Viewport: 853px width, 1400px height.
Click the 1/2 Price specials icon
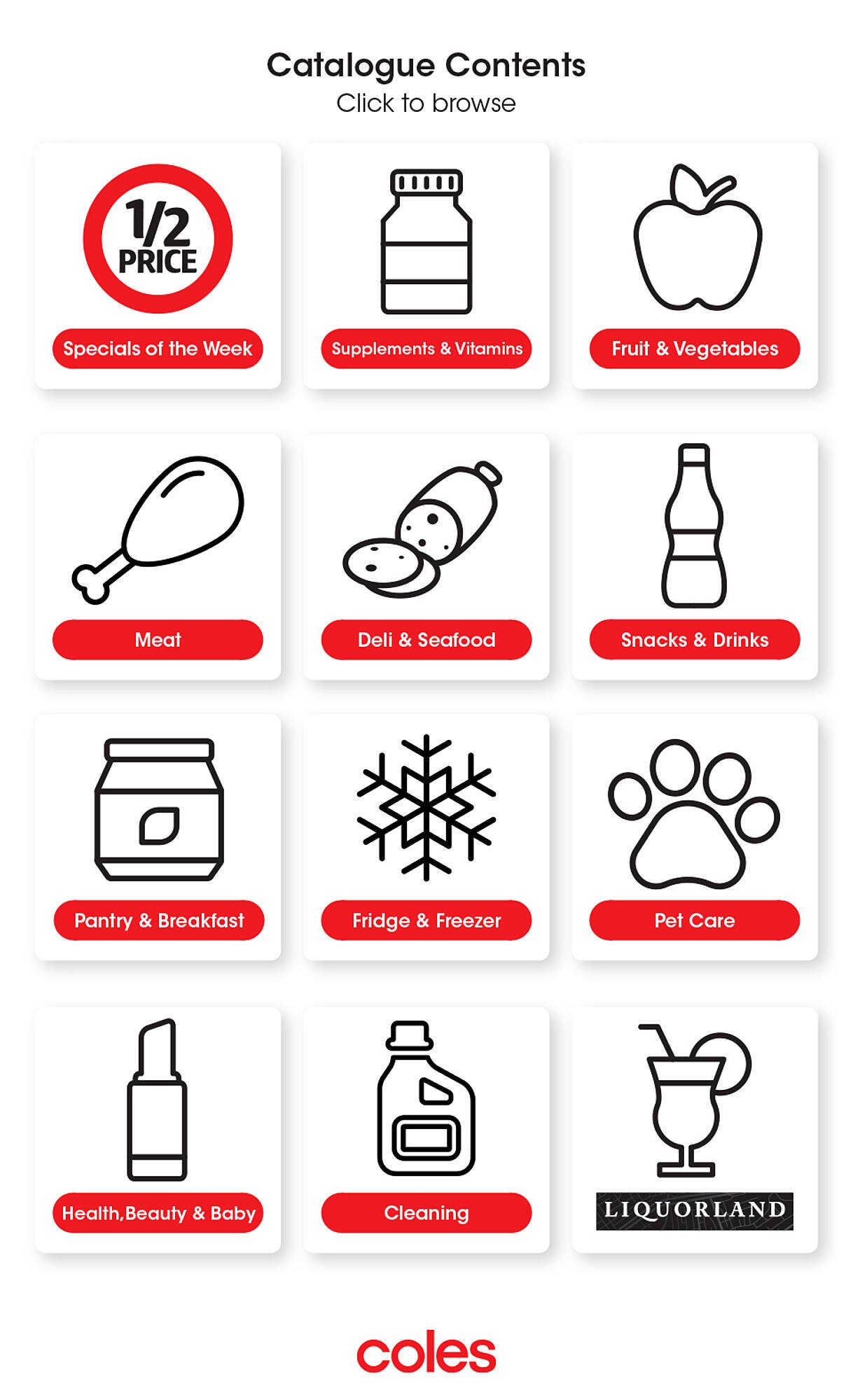pyautogui.click(x=158, y=238)
